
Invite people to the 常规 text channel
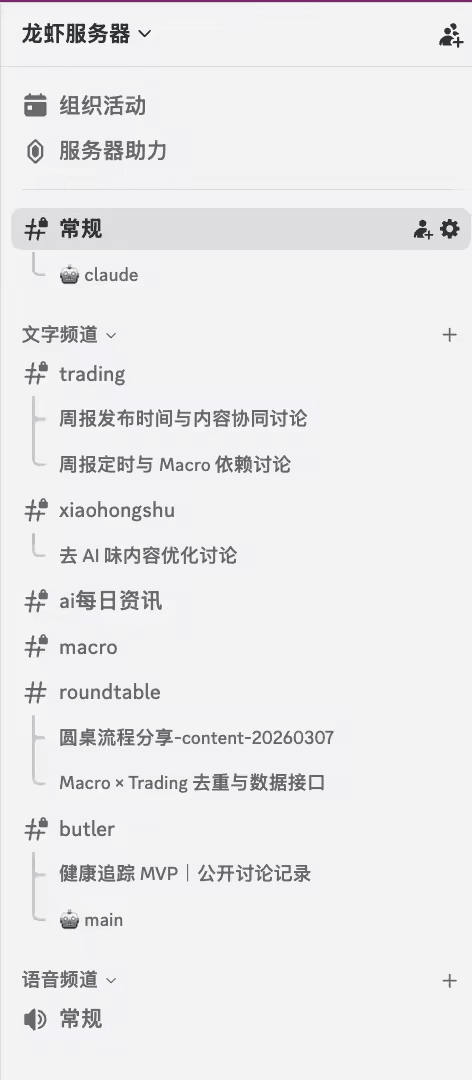tap(422, 229)
